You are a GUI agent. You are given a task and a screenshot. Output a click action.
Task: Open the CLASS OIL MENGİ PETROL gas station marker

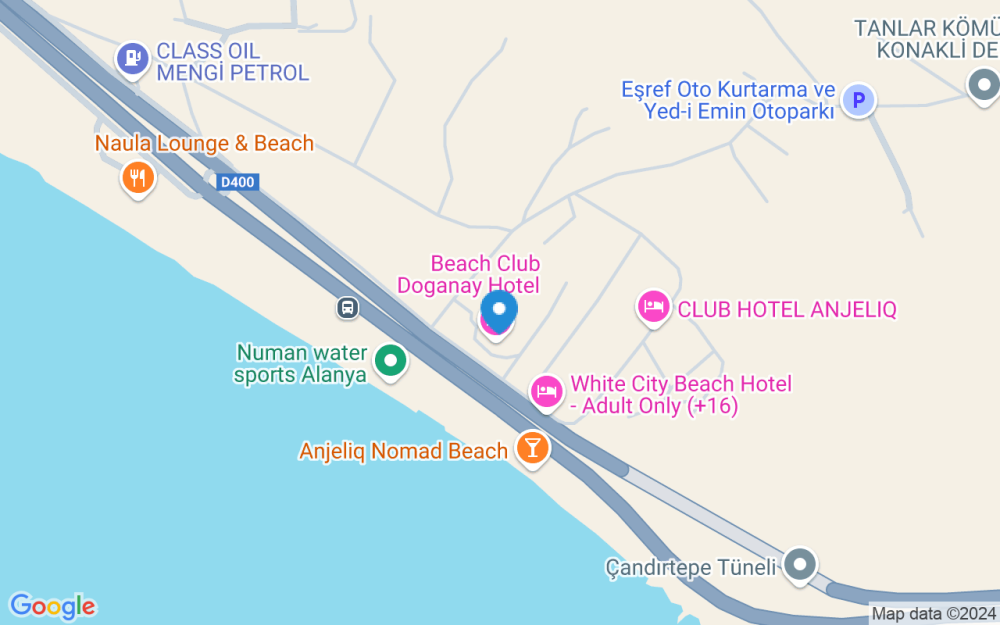point(132,59)
